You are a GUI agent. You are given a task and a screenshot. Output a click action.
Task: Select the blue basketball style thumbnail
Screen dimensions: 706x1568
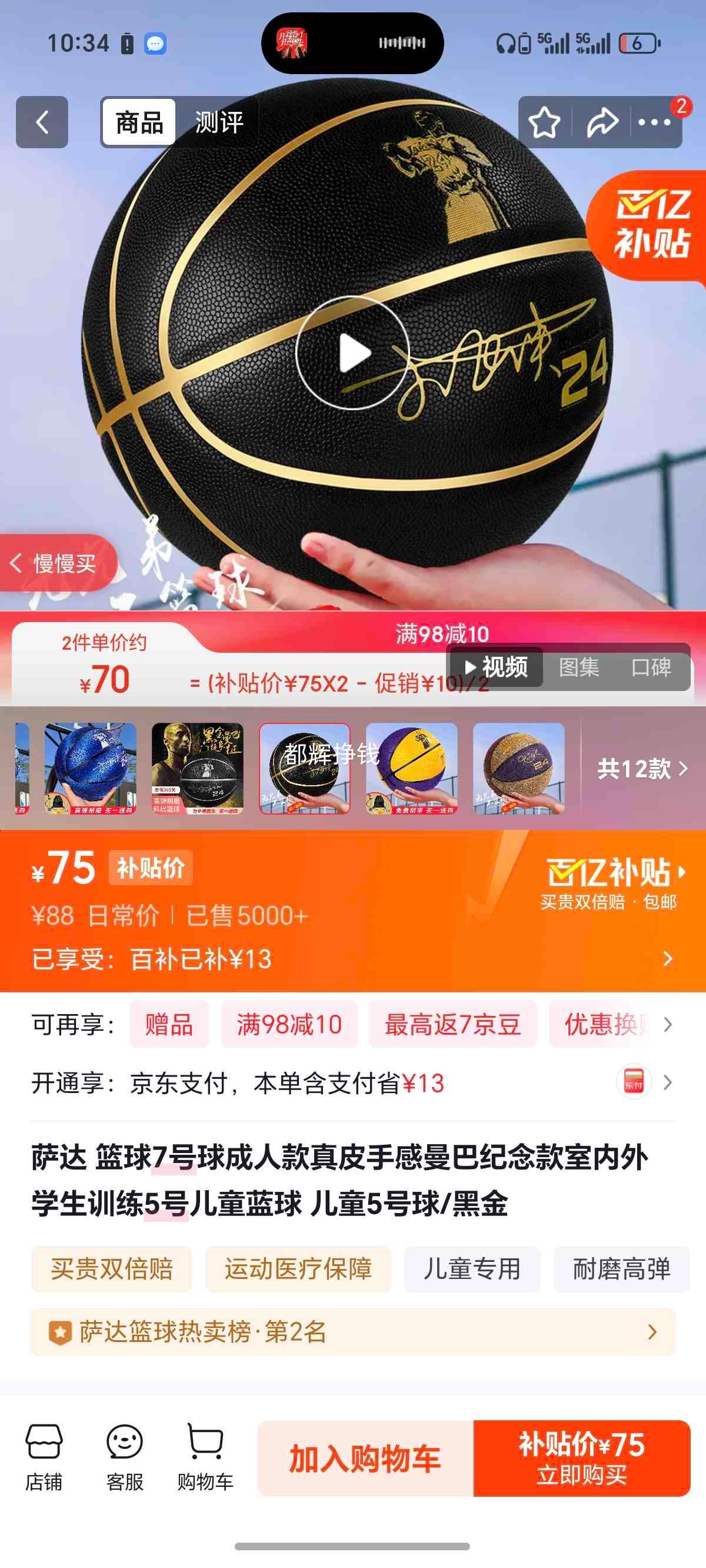click(90, 768)
